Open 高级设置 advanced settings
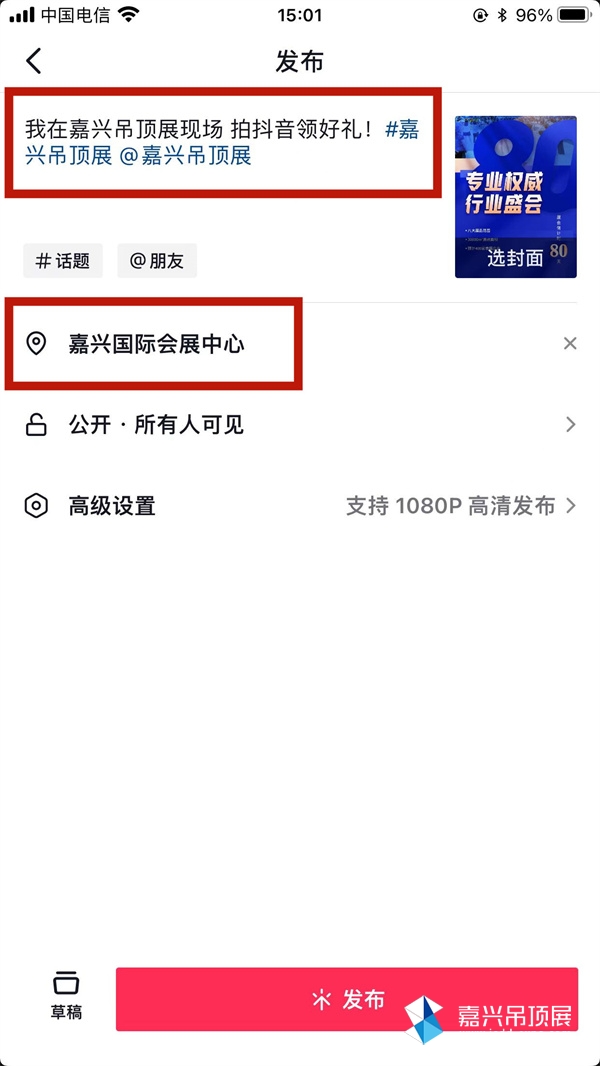600x1066 pixels. pyautogui.click(x=300, y=506)
